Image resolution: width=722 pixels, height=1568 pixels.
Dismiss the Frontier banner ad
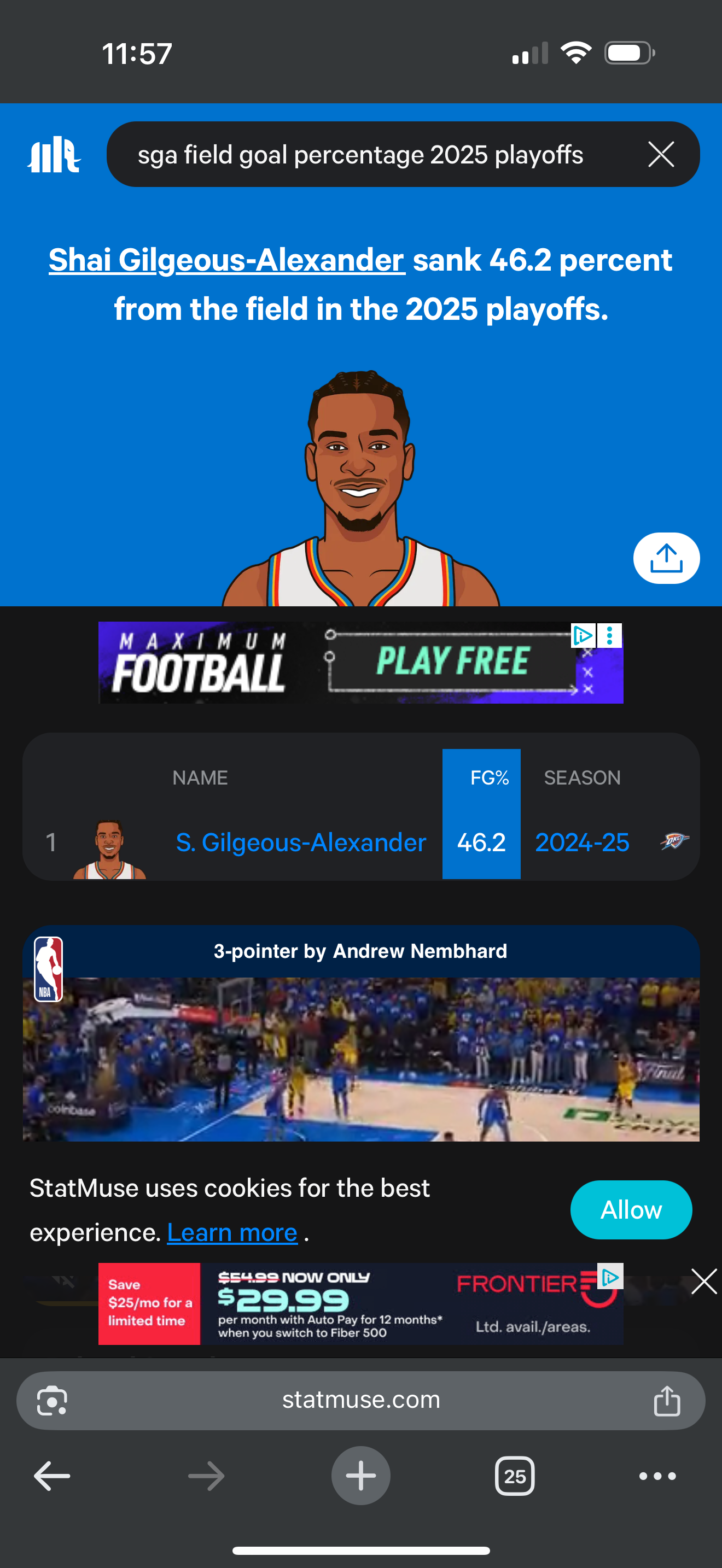(x=704, y=1282)
